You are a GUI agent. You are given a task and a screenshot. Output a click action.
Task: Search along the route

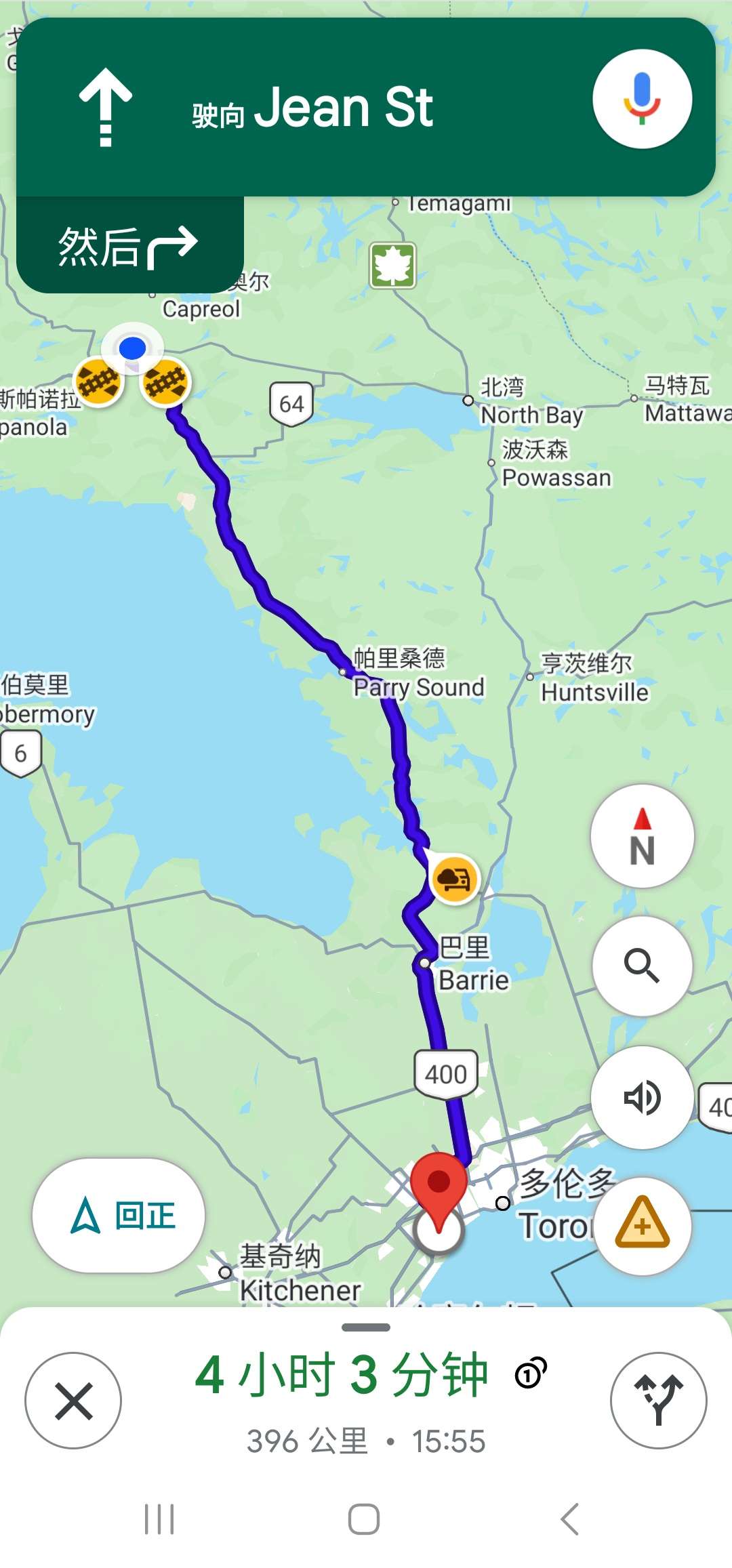point(642,966)
